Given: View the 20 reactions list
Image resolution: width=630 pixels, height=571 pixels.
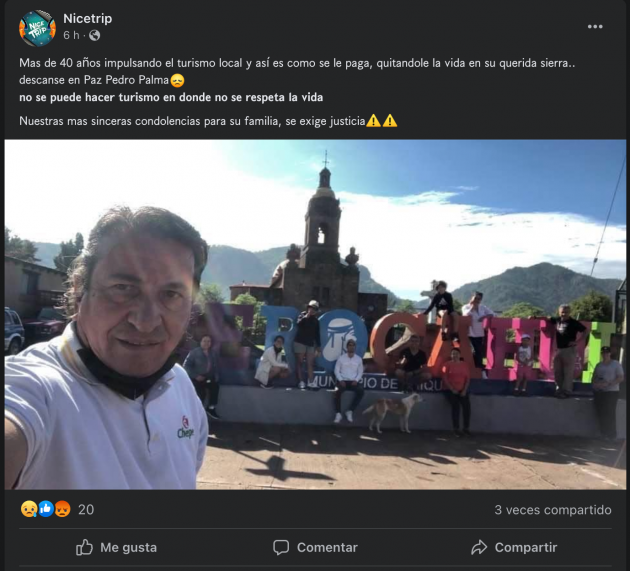Looking at the screenshot, I should pos(58,509).
